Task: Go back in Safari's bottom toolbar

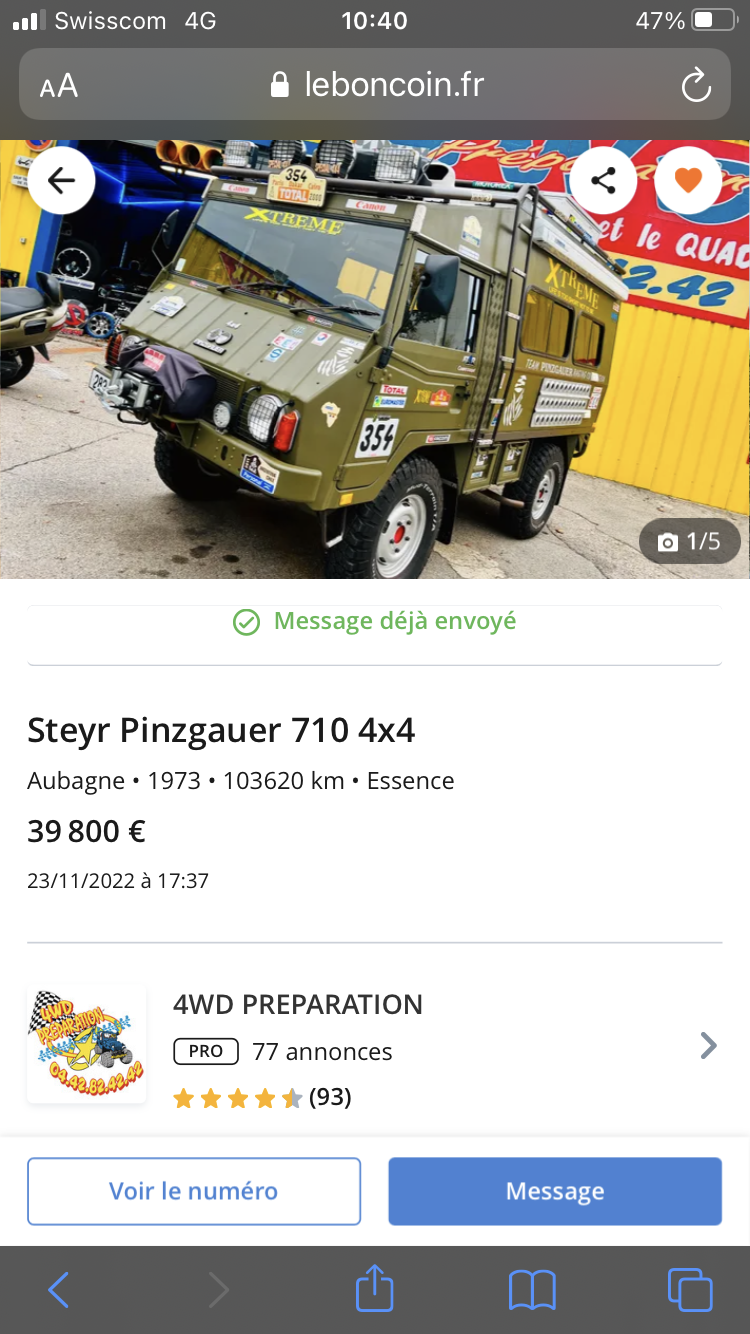Action: (59, 1290)
